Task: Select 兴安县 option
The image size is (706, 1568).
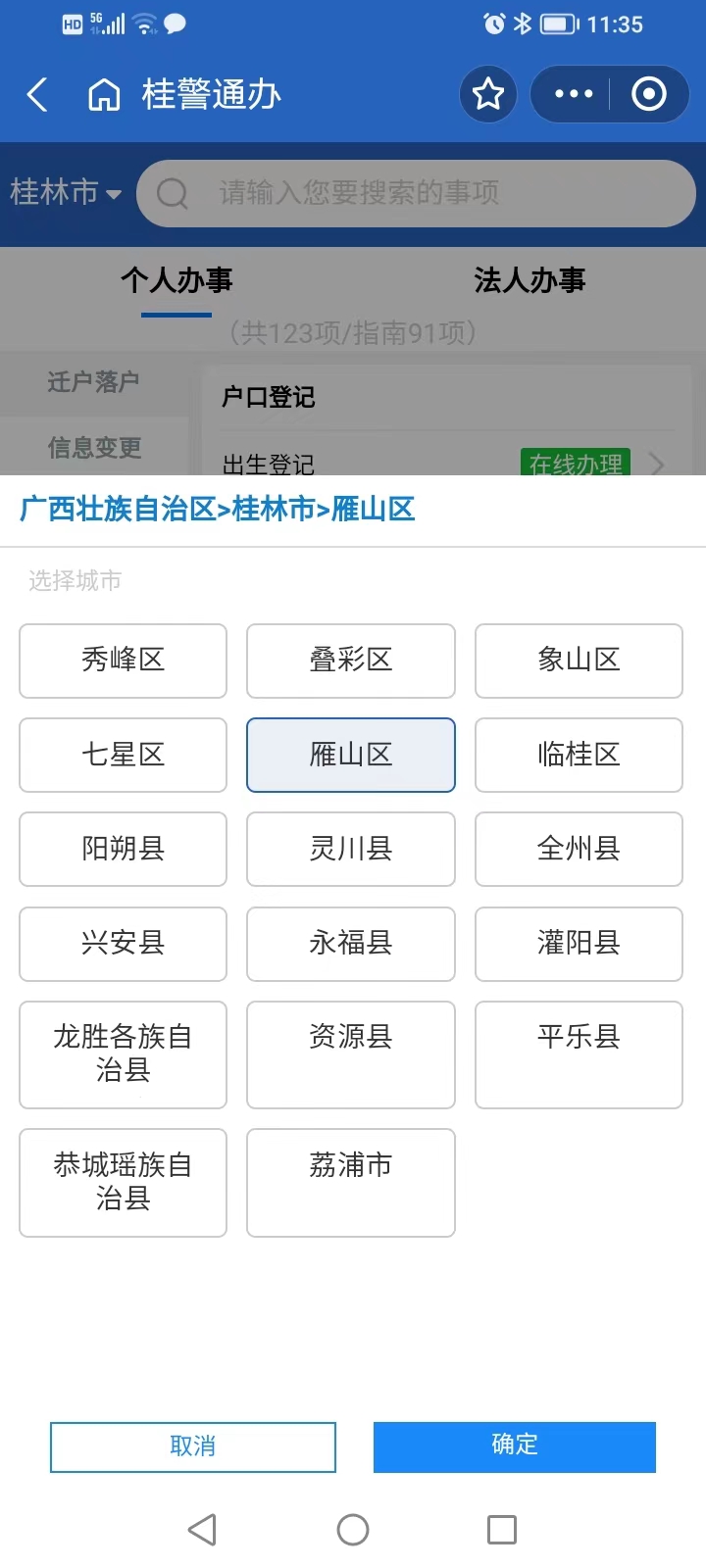Action: 123,943
